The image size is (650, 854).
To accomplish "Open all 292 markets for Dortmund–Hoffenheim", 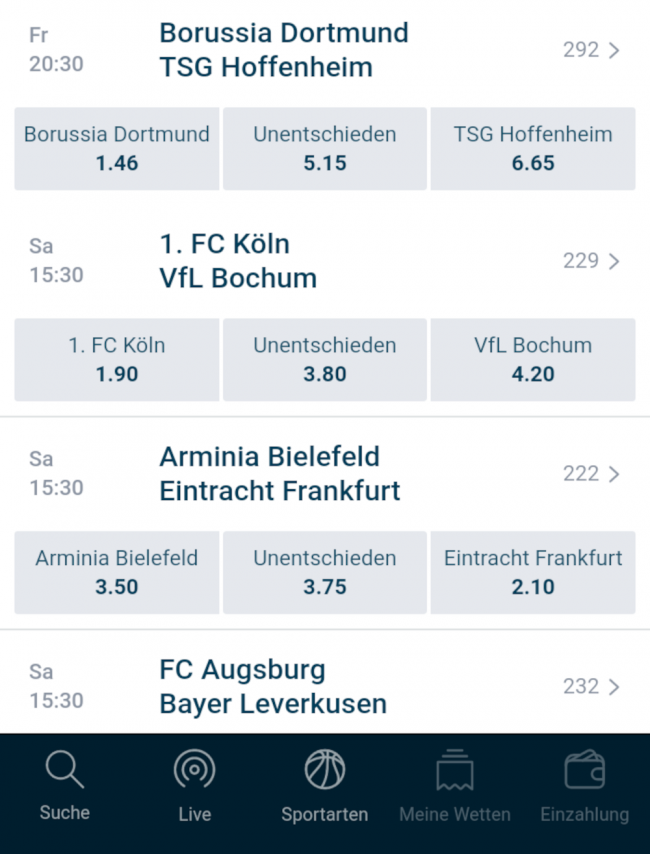I will click(591, 50).
